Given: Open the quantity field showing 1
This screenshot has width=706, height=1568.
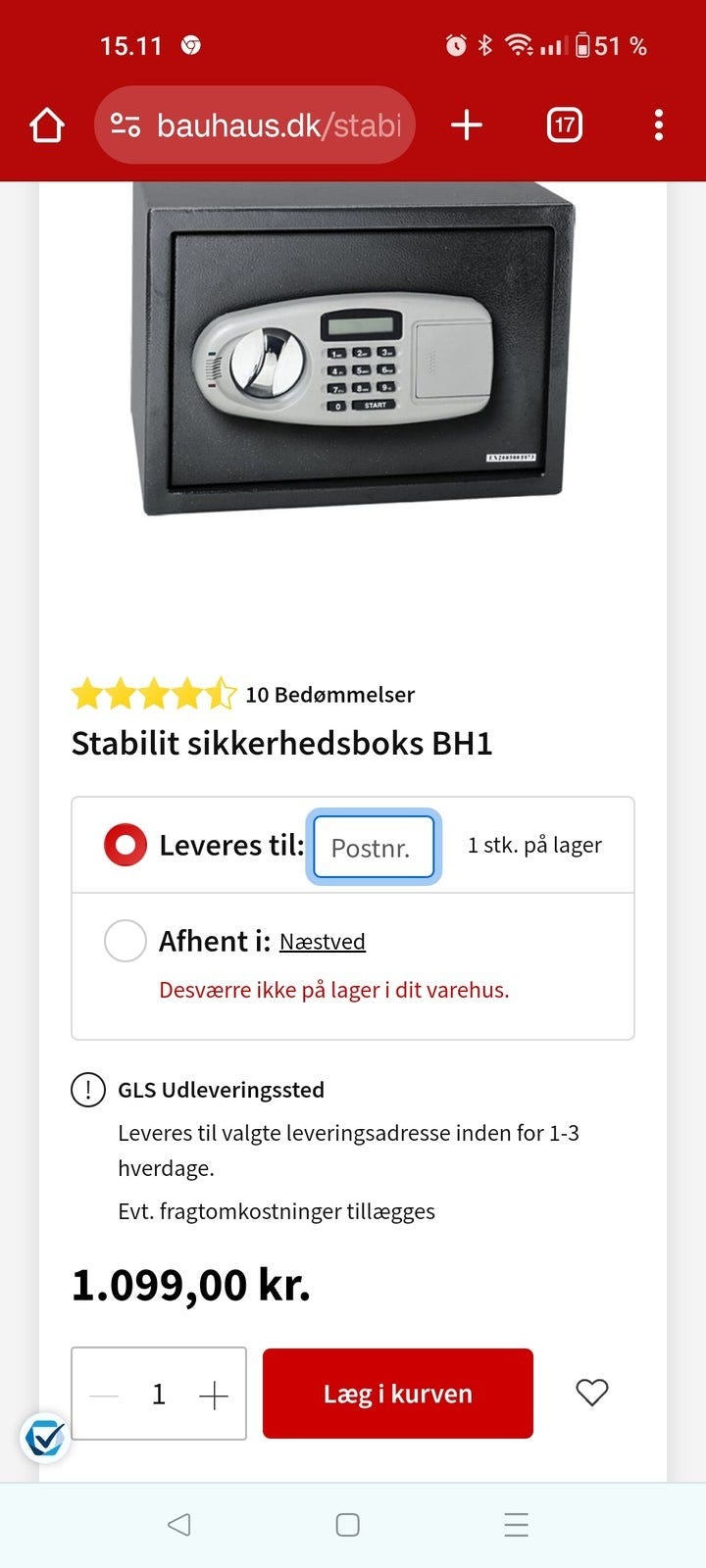Looking at the screenshot, I should tap(159, 1393).
